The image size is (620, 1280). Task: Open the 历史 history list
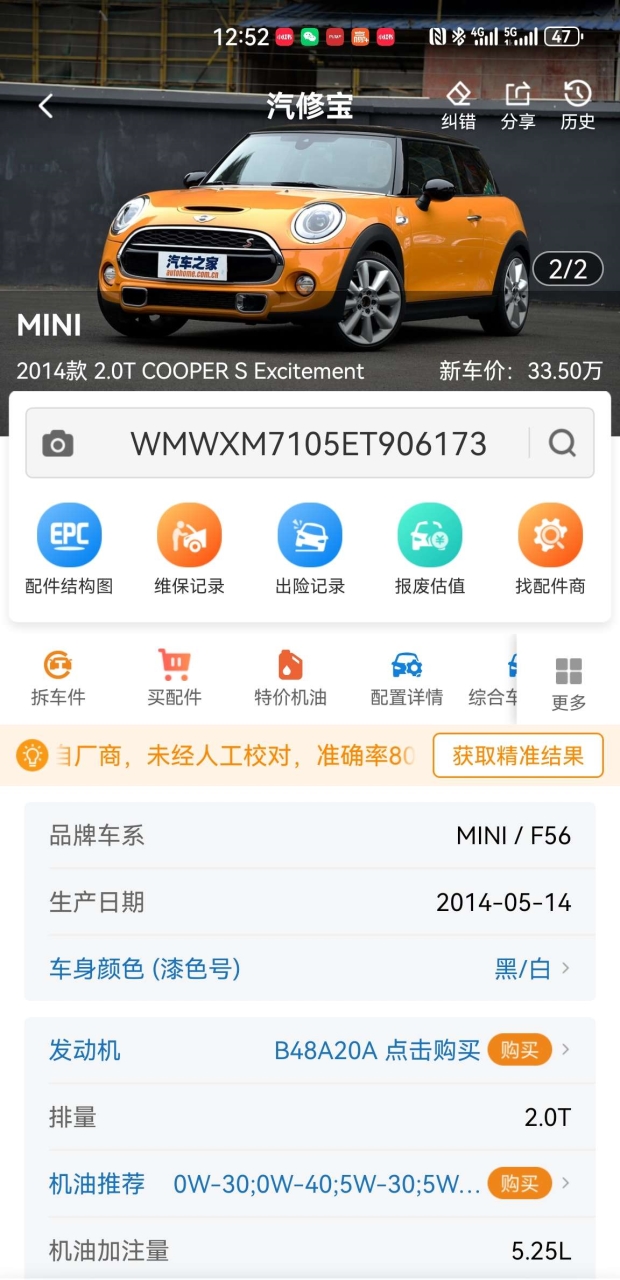coord(577,105)
